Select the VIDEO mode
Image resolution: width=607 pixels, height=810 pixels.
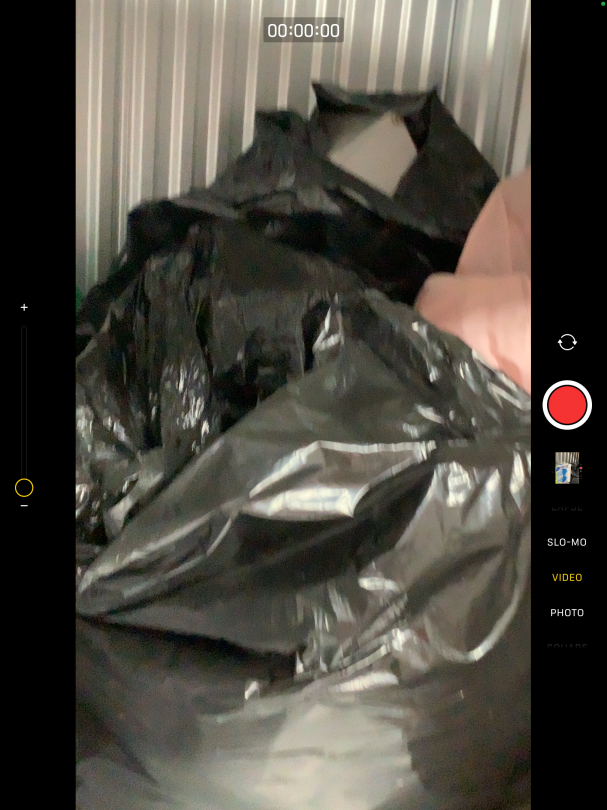pyautogui.click(x=567, y=577)
